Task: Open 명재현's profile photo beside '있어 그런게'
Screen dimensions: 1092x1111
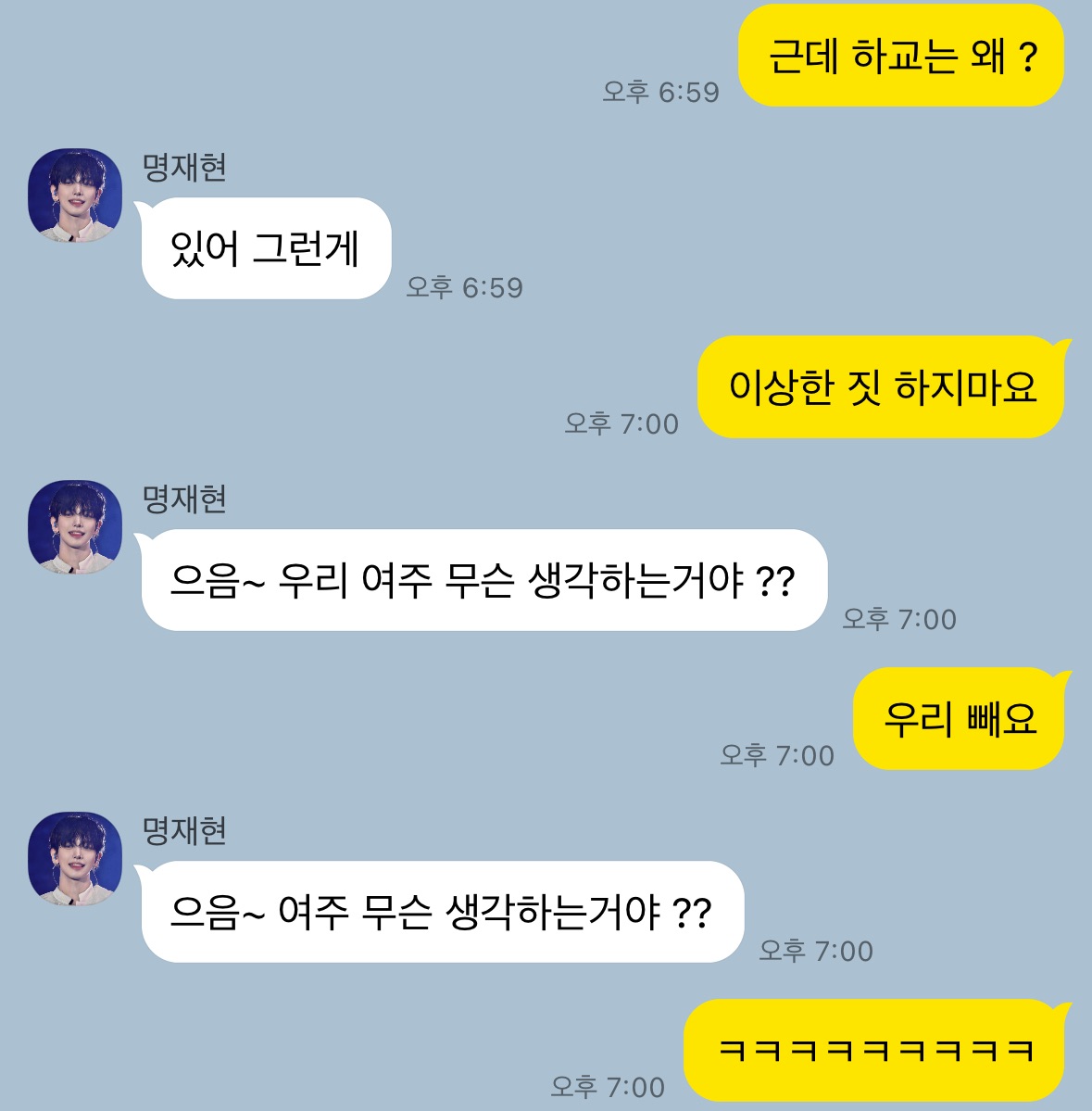Action: coord(75,196)
